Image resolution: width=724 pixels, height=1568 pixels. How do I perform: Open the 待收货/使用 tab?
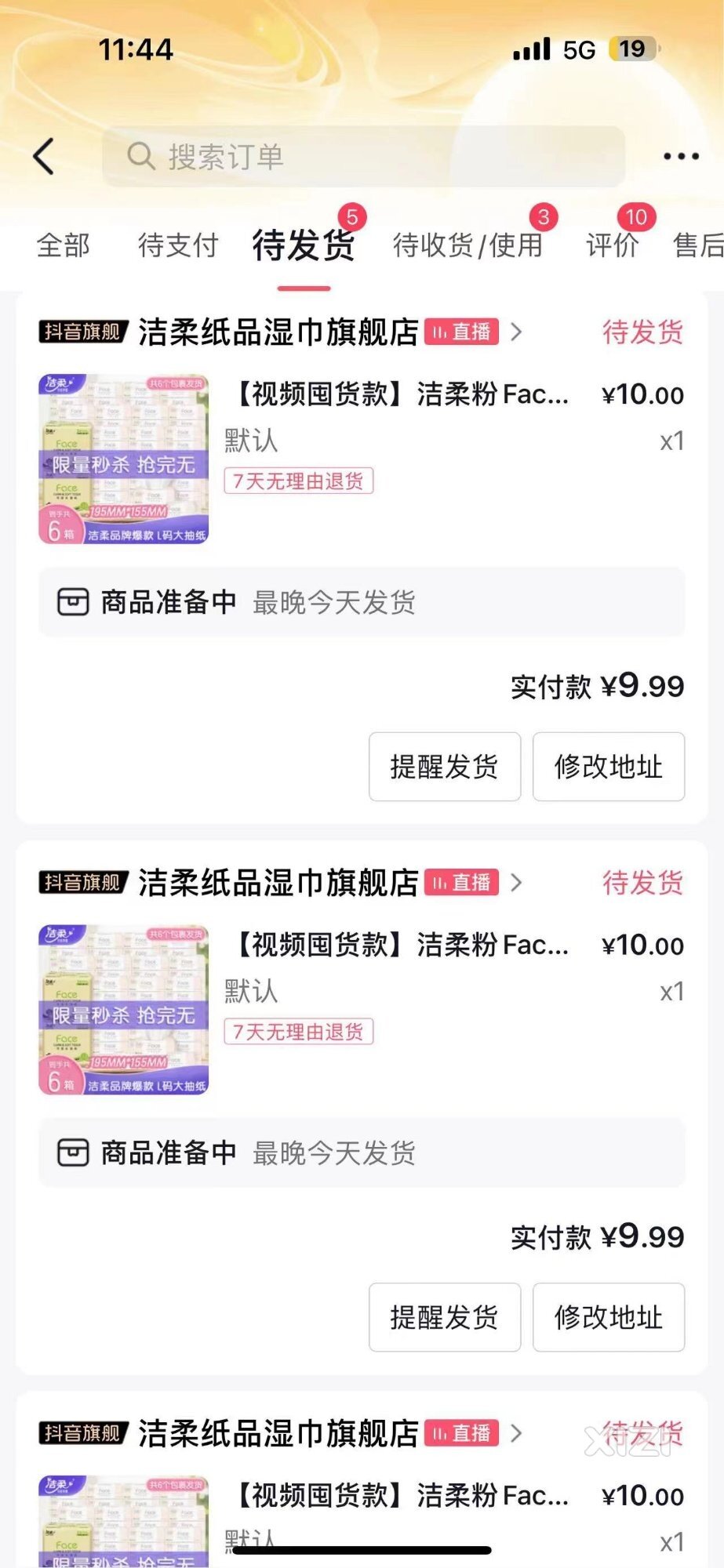click(x=468, y=245)
